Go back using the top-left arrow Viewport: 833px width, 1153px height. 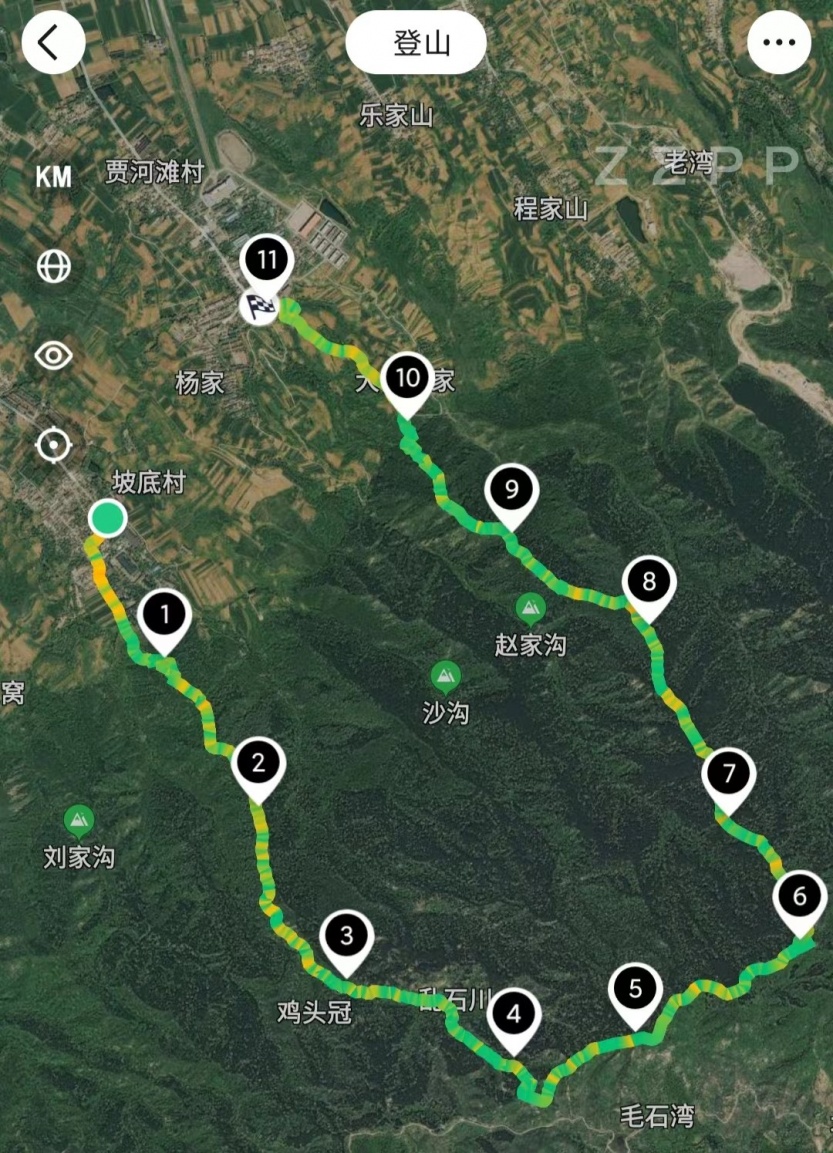(x=52, y=43)
